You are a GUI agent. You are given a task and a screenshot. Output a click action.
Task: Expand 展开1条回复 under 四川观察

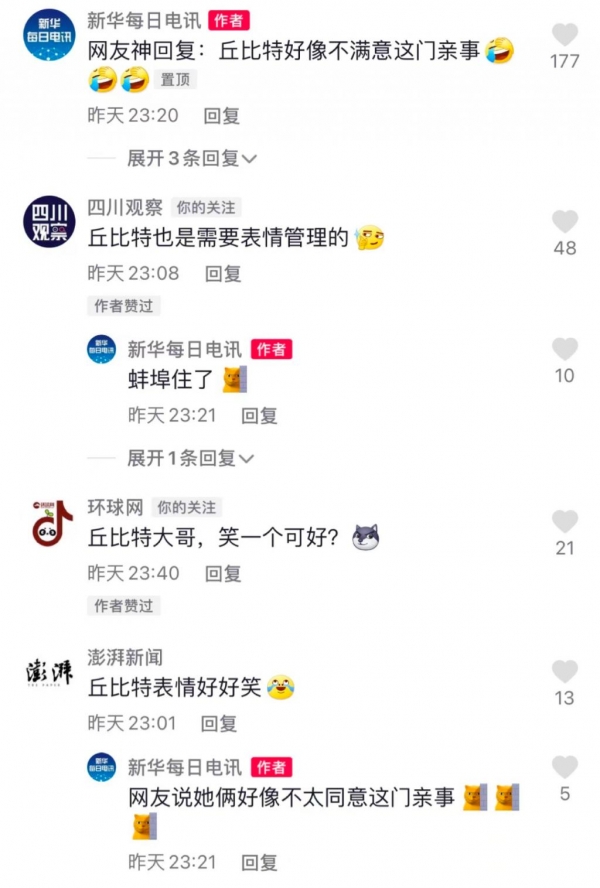(192, 458)
